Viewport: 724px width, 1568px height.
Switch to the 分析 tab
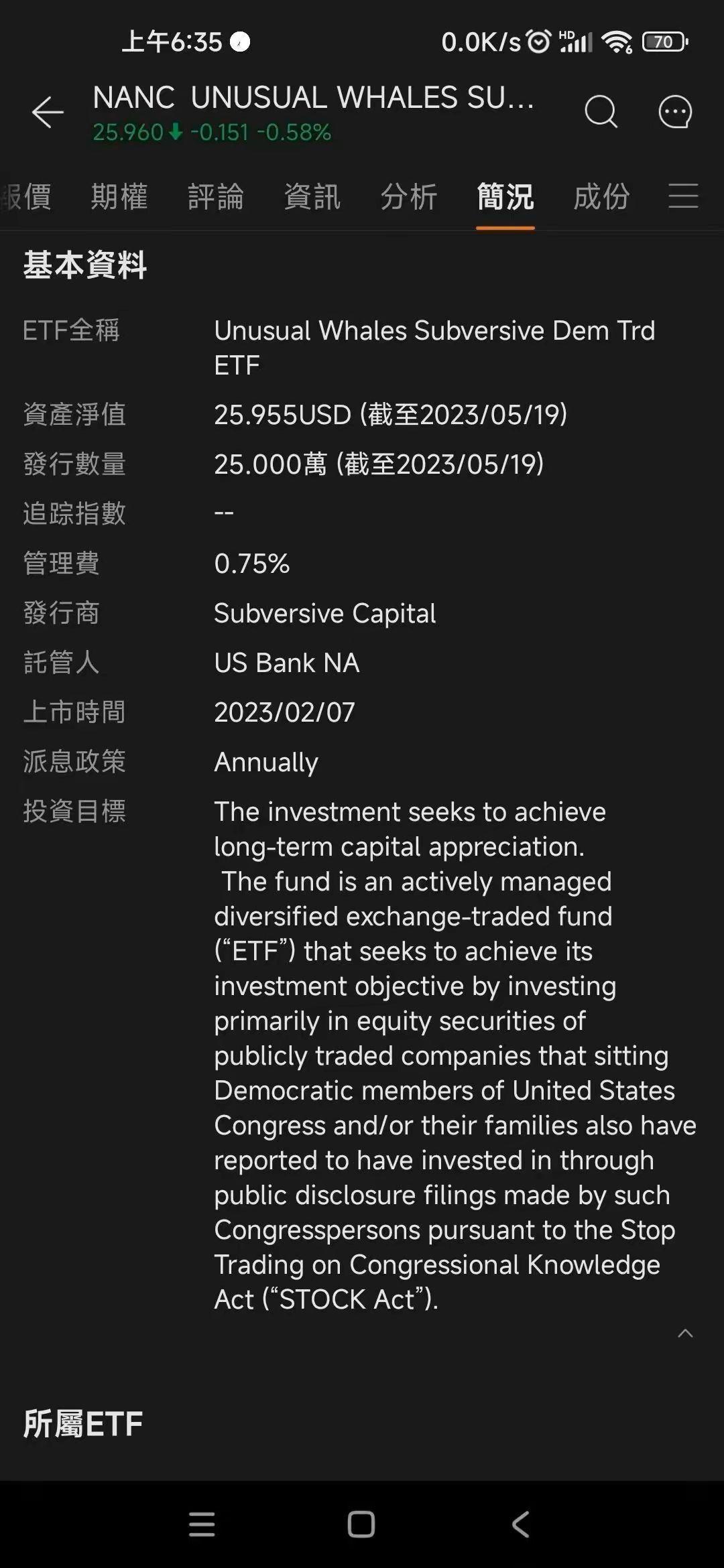pos(409,197)
